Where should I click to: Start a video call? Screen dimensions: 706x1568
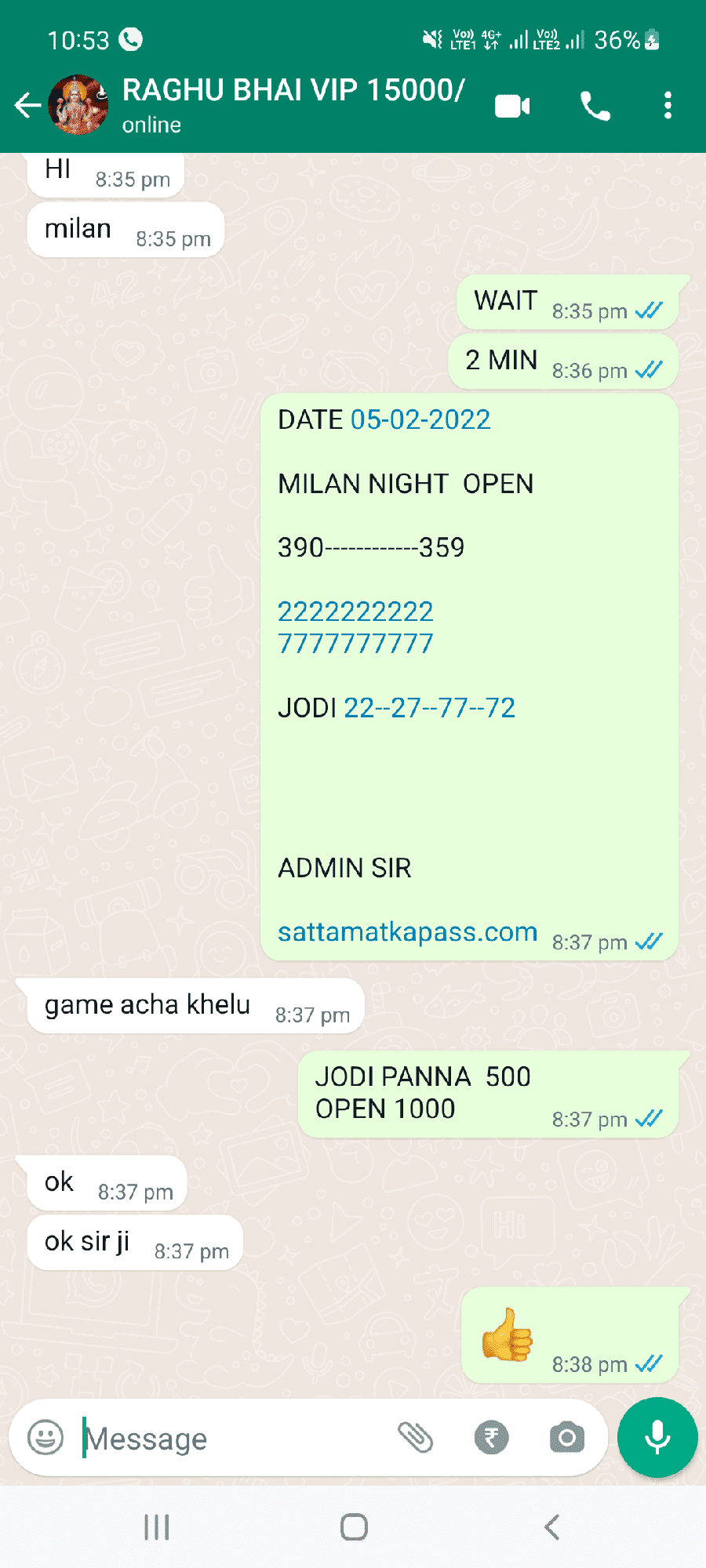pos(513,106)
